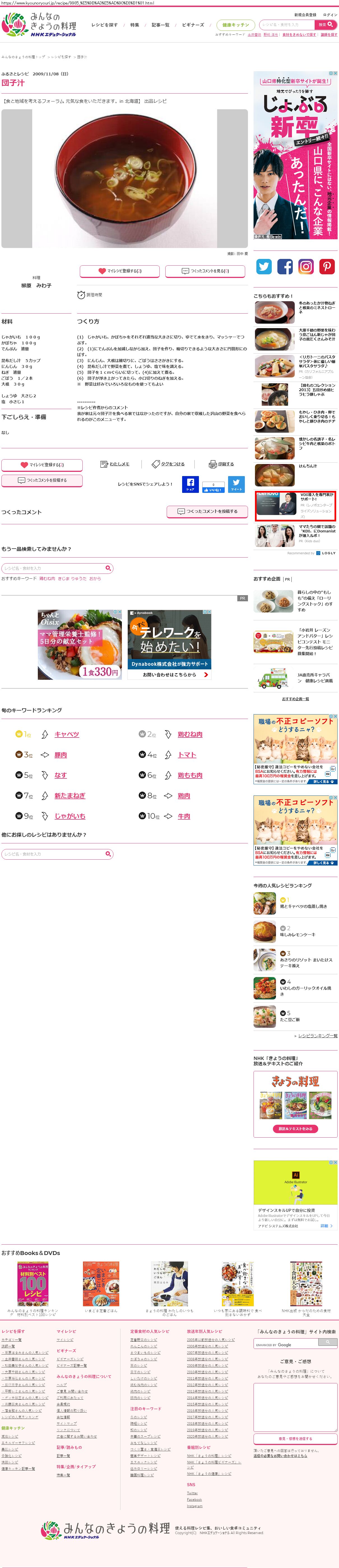Viewport: 339px width, 1568px height.
Task: Submit feedback with 意見・感想を送信する
Action: pyautogui.click(x=295, y=1438)
